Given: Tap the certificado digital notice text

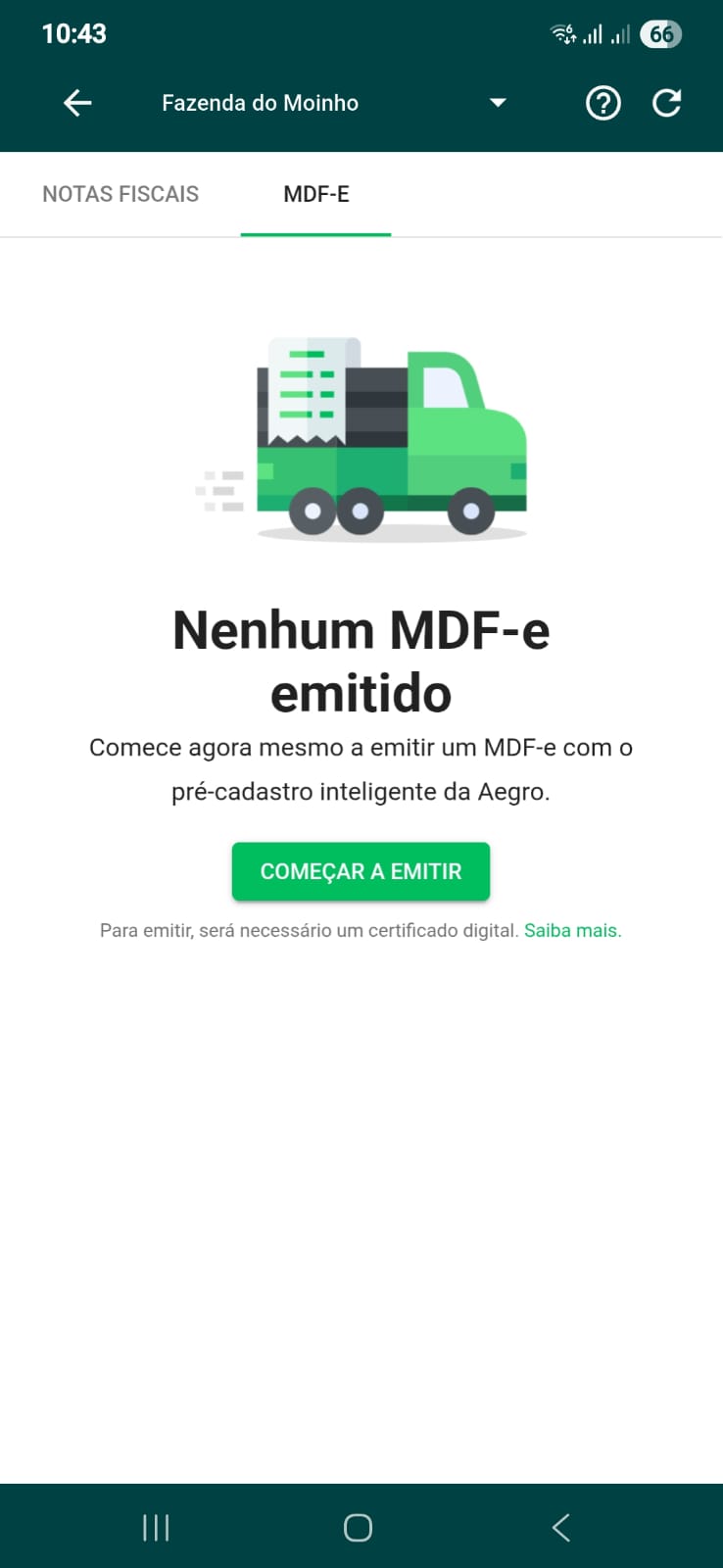Looking at the screenshot, I should (x=309, y=930).
